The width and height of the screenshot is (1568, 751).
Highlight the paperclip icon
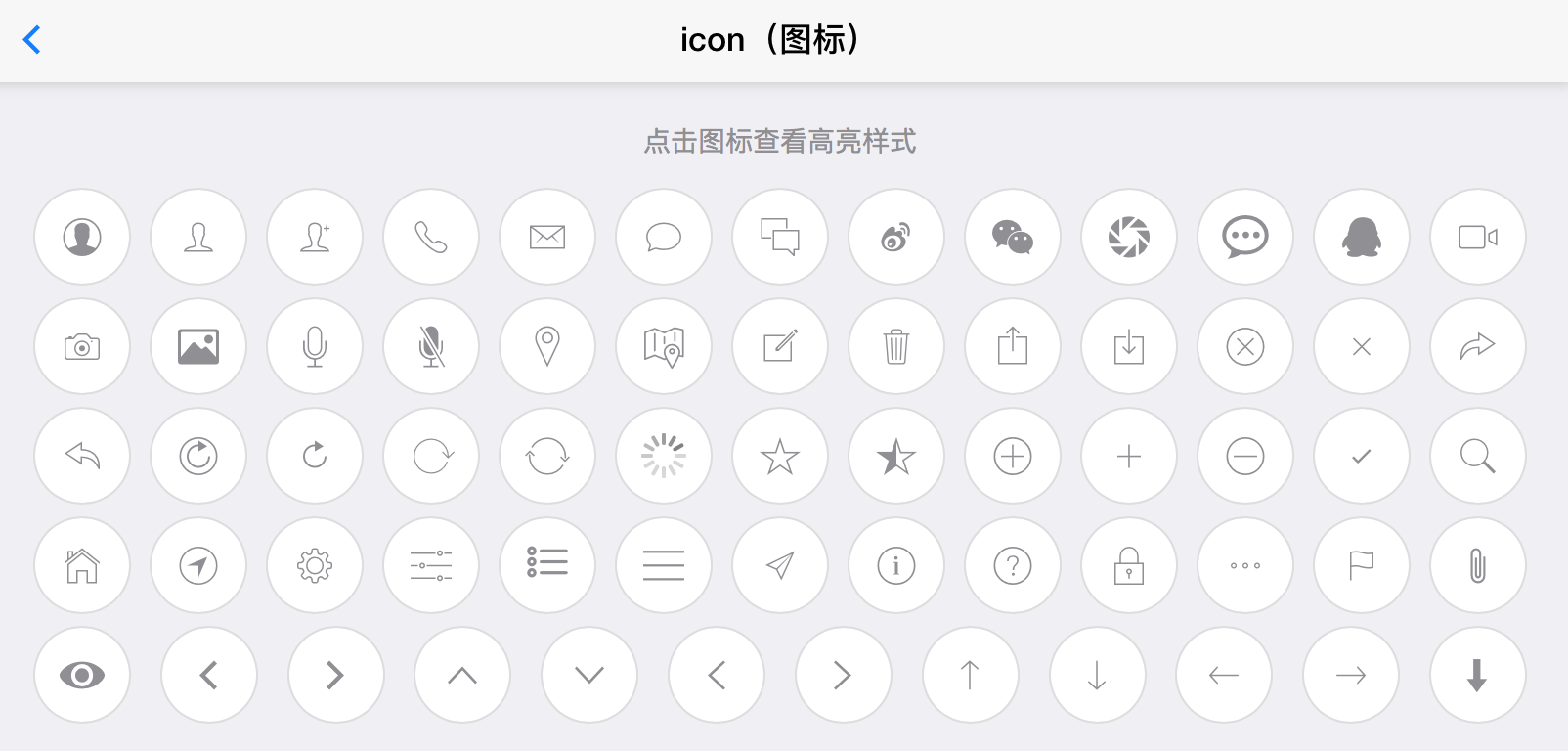[x=1478, y=565]
